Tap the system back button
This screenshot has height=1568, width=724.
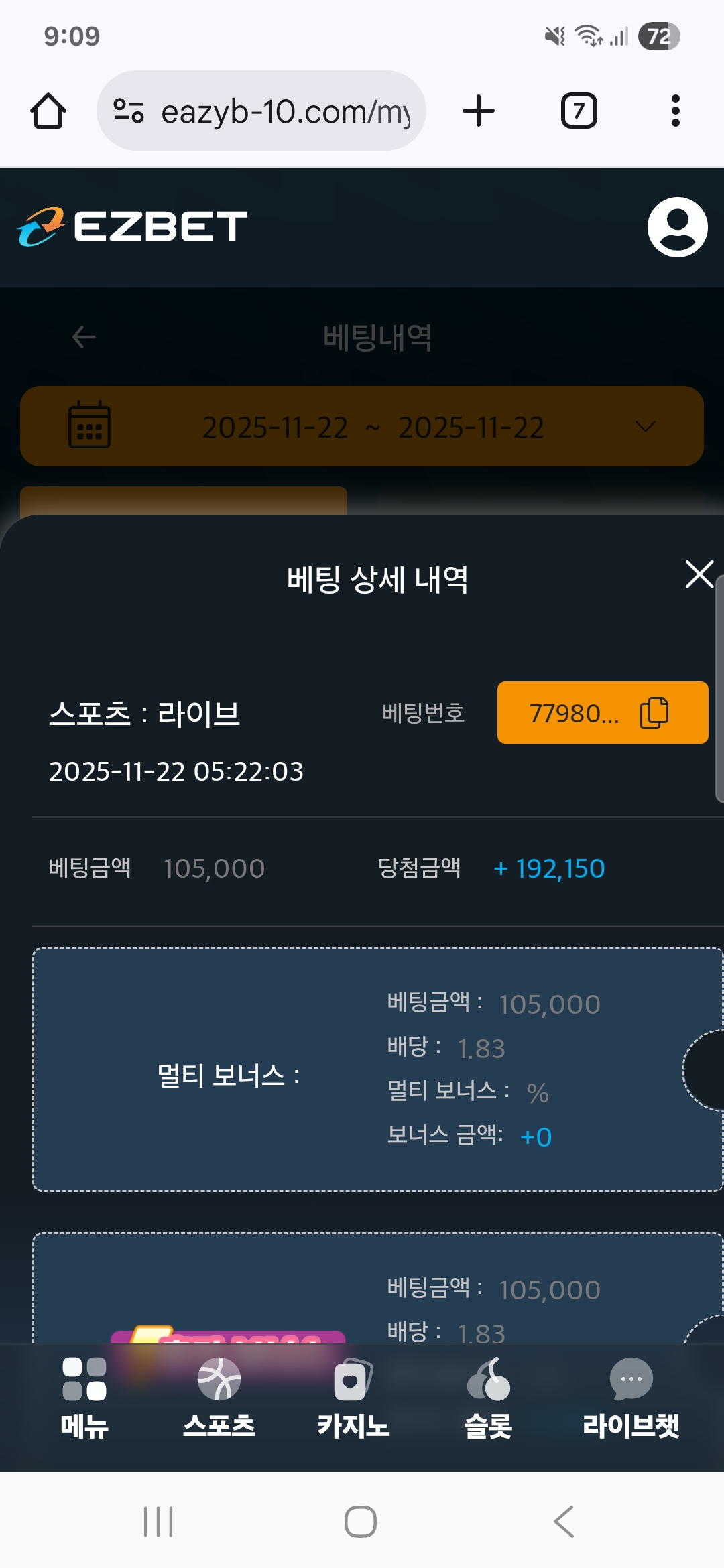click(564, 1522)
